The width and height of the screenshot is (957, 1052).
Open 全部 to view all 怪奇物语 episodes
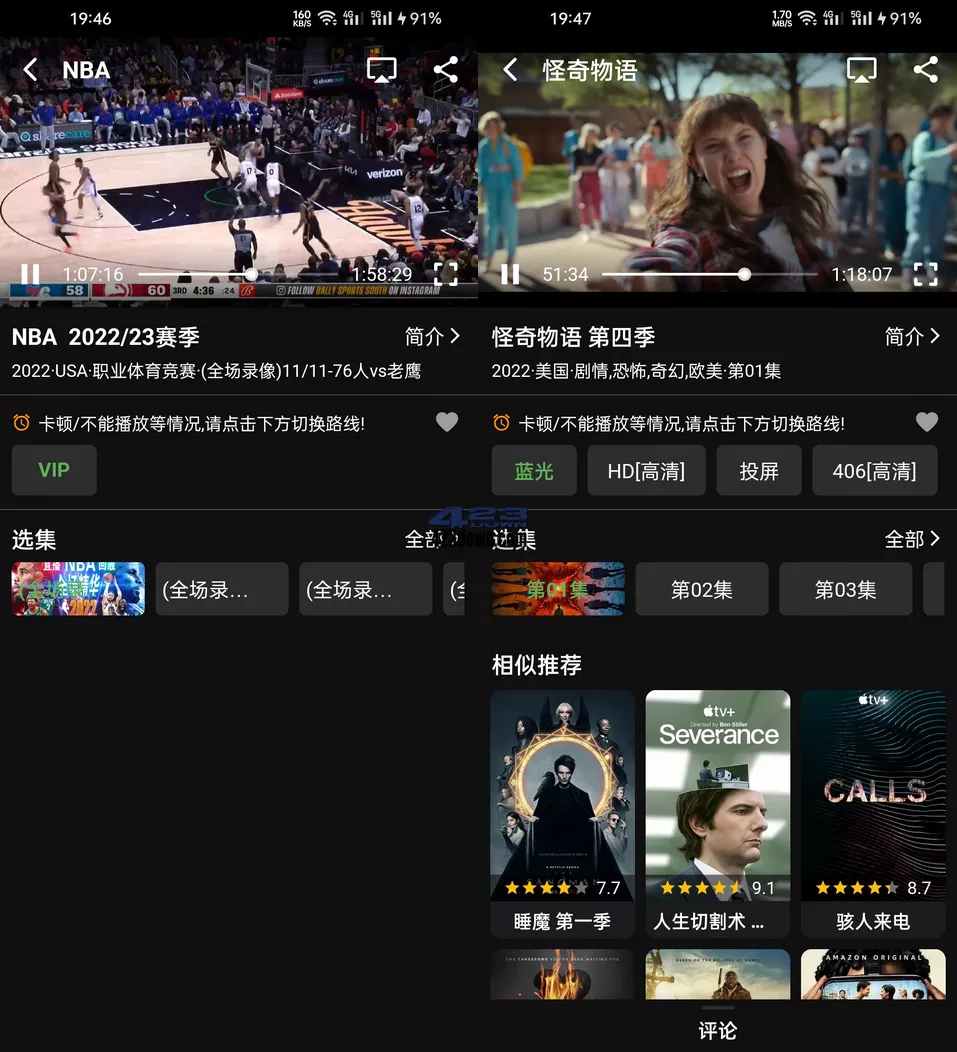913,538
